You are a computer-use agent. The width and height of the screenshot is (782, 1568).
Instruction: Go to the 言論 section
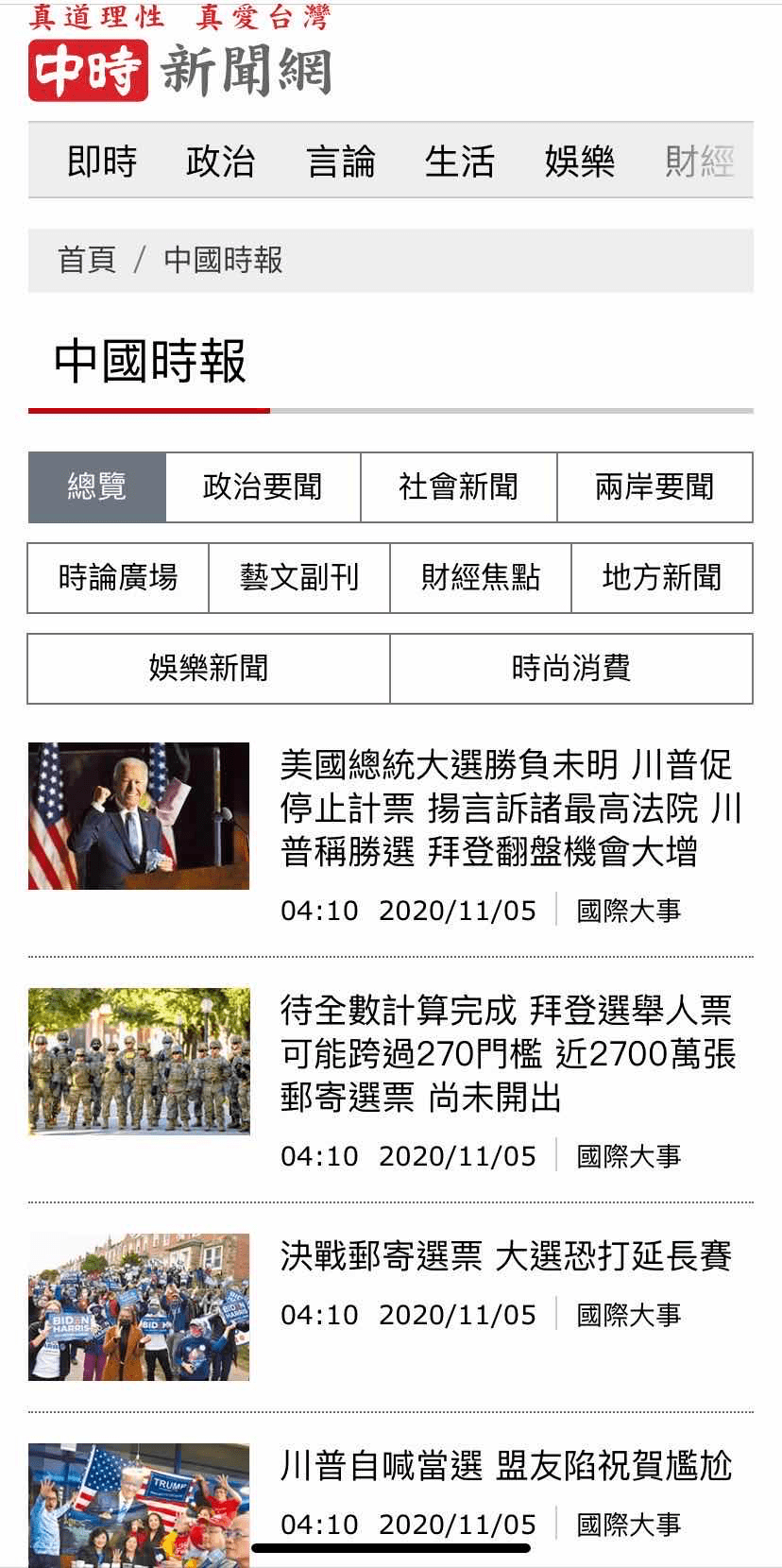tap(341, 162)
